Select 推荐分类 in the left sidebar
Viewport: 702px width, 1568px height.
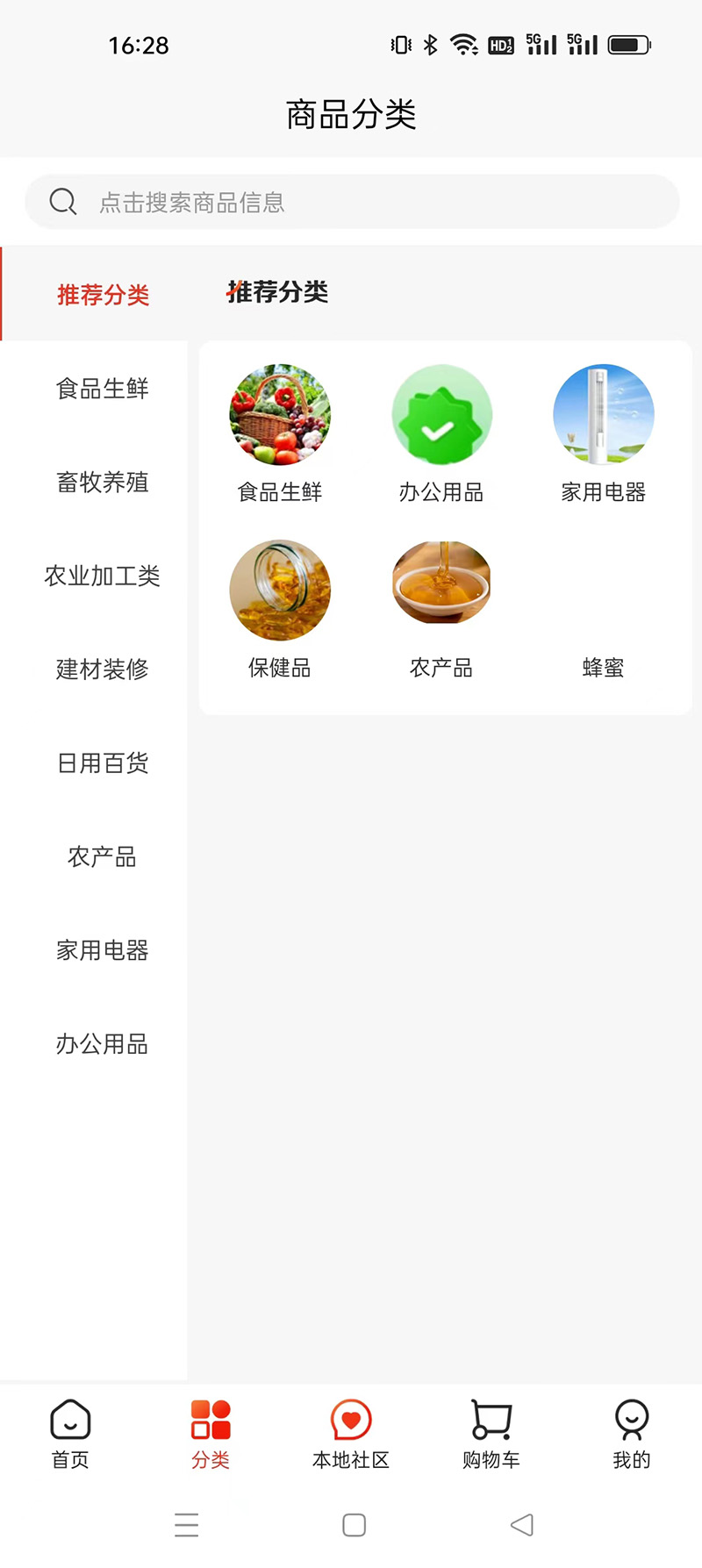(103, 295)
